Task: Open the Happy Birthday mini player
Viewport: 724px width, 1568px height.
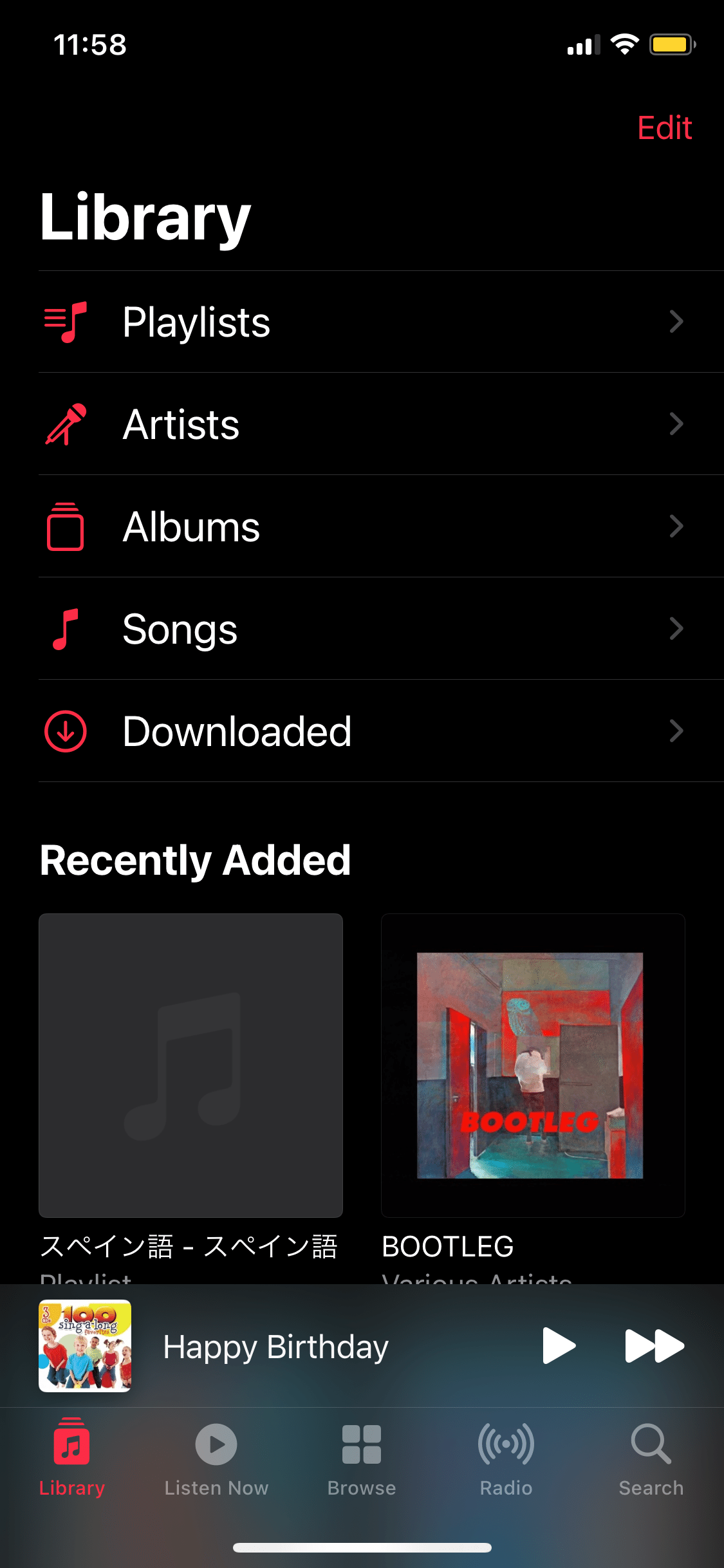Action: tap(275, 1347)
